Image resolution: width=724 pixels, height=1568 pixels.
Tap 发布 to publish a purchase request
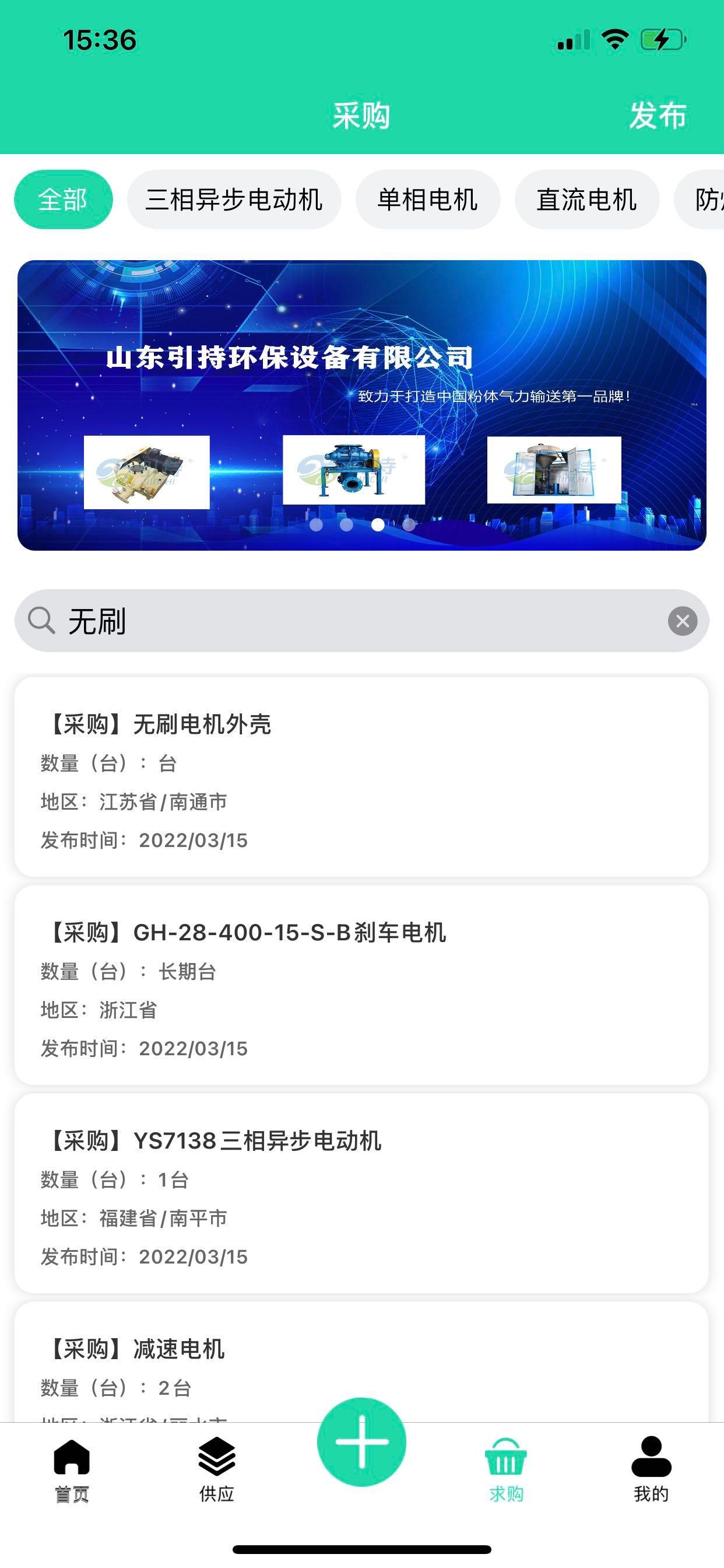[x=657, y=115]
